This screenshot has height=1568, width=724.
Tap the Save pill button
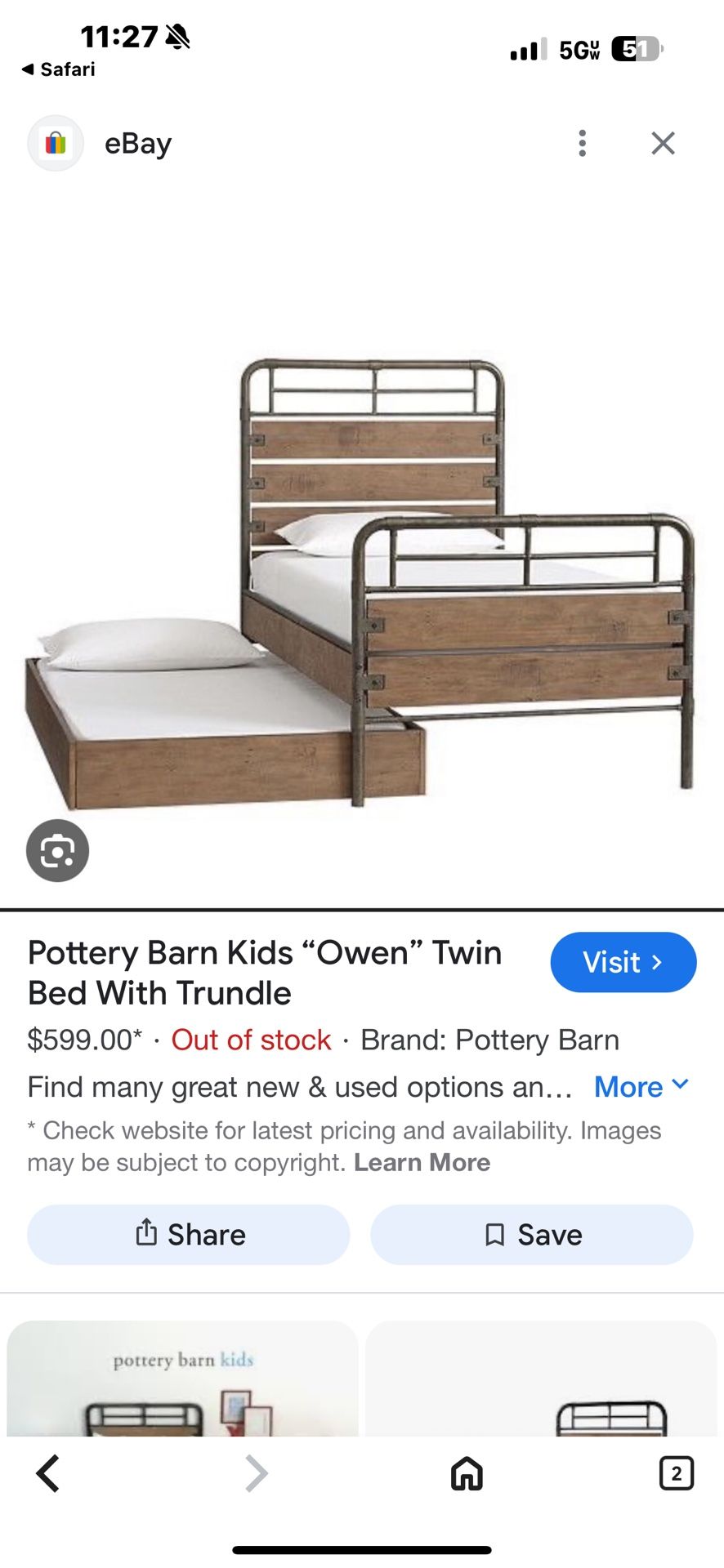click(x=531, y=1235)
